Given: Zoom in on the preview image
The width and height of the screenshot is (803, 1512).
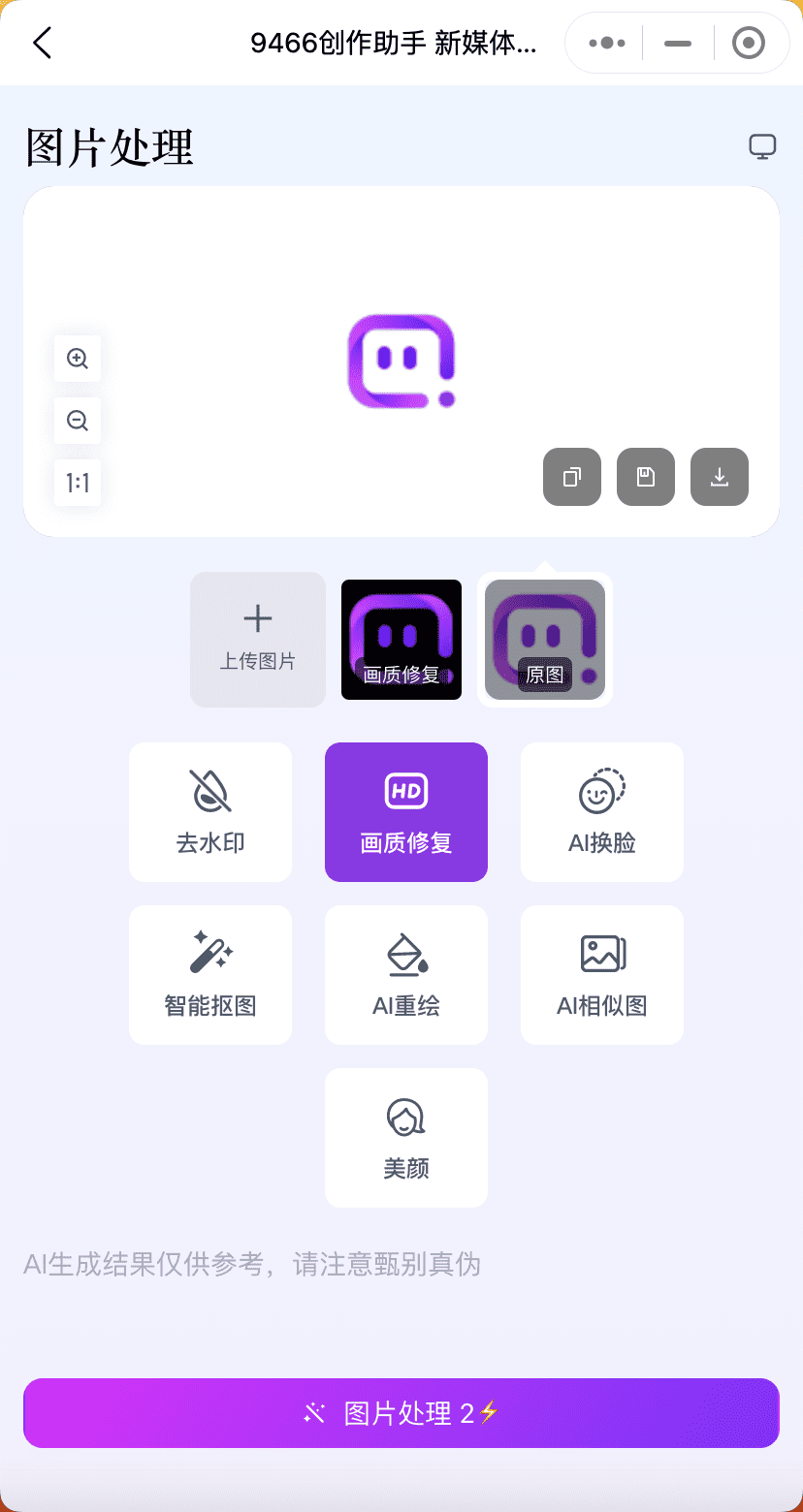Looking at the screenshot, I should tap(78, 359).
